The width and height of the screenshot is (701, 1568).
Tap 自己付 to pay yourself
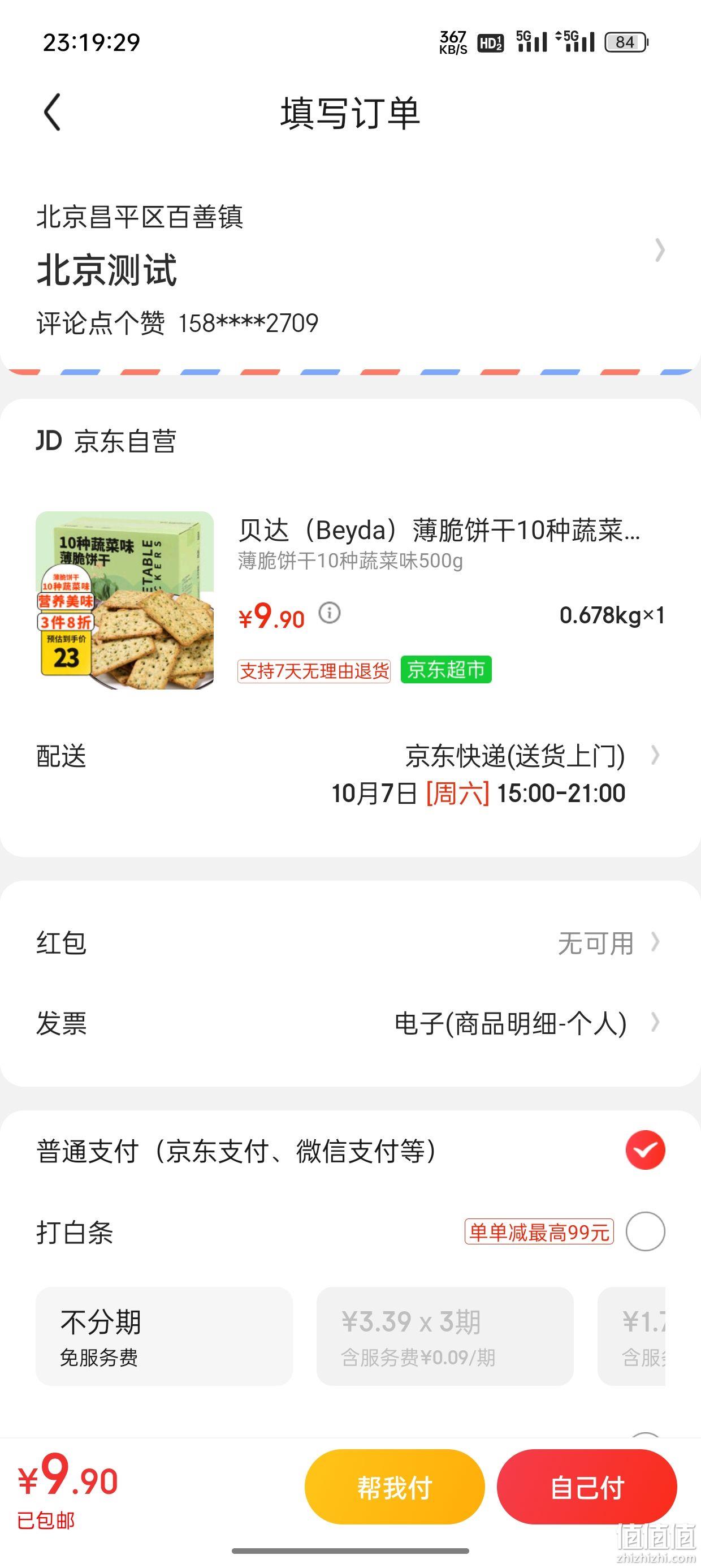pyautogui.click(x=587, y=1488)
